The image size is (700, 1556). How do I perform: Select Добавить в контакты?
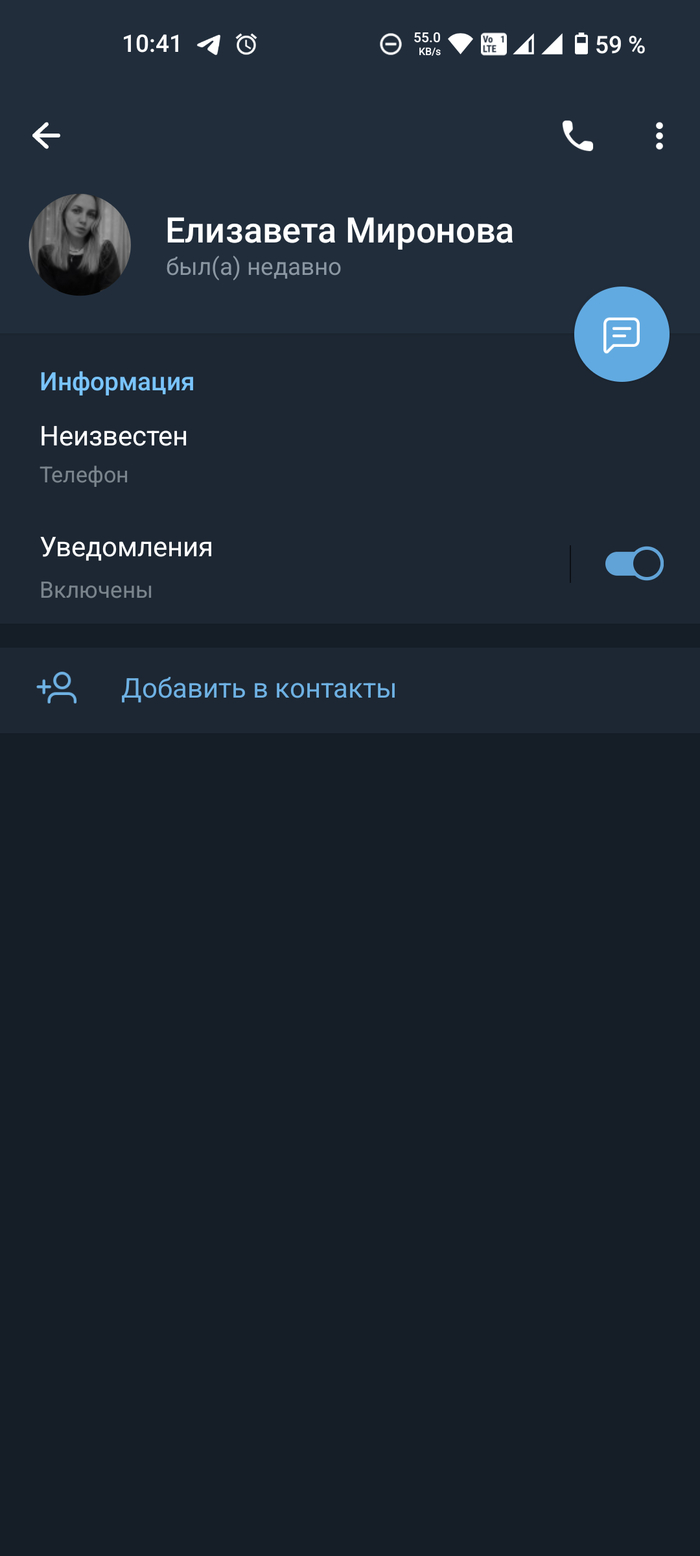click(258, 689)
